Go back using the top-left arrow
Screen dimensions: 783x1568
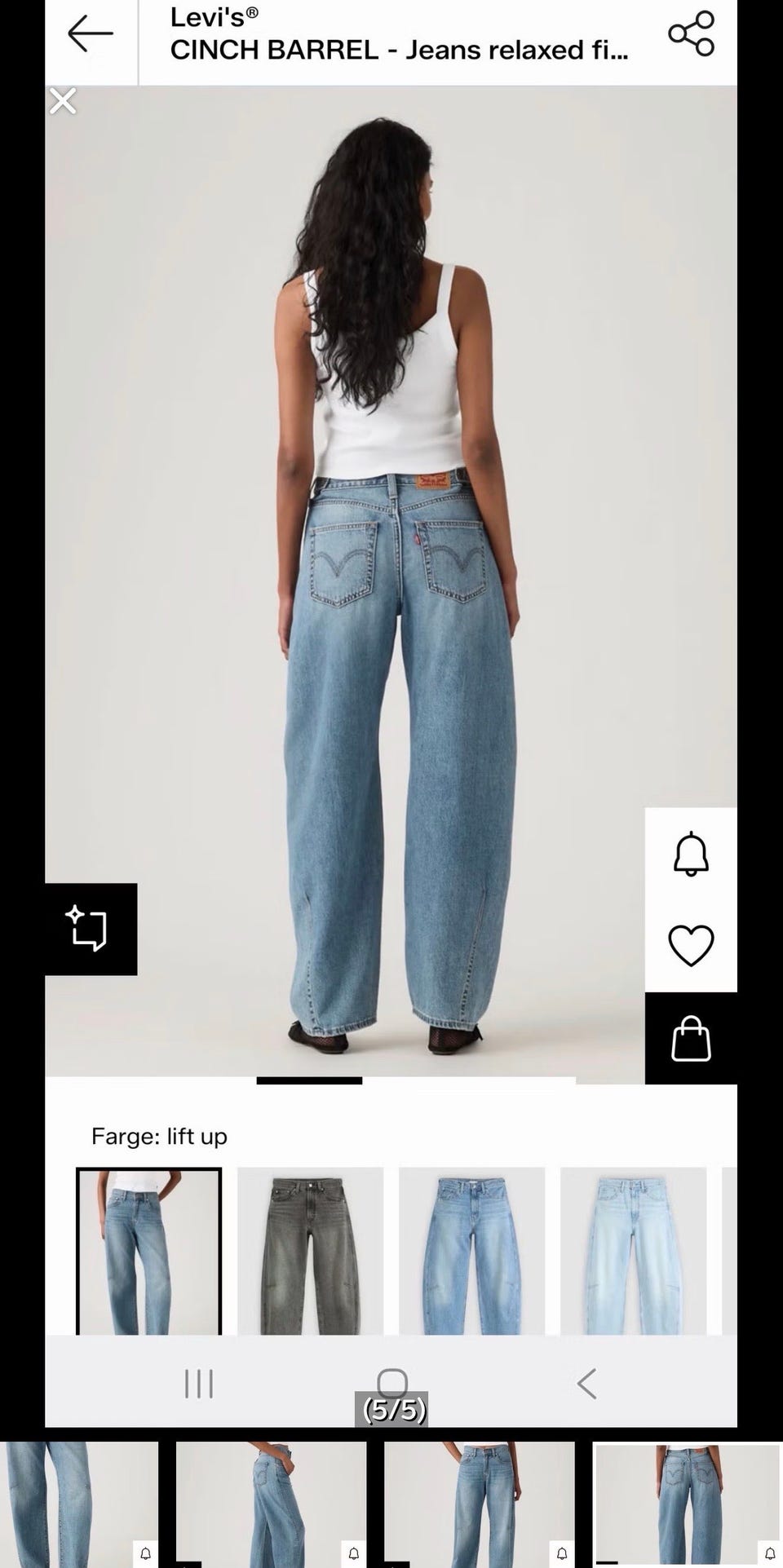[x=91, y=33]
